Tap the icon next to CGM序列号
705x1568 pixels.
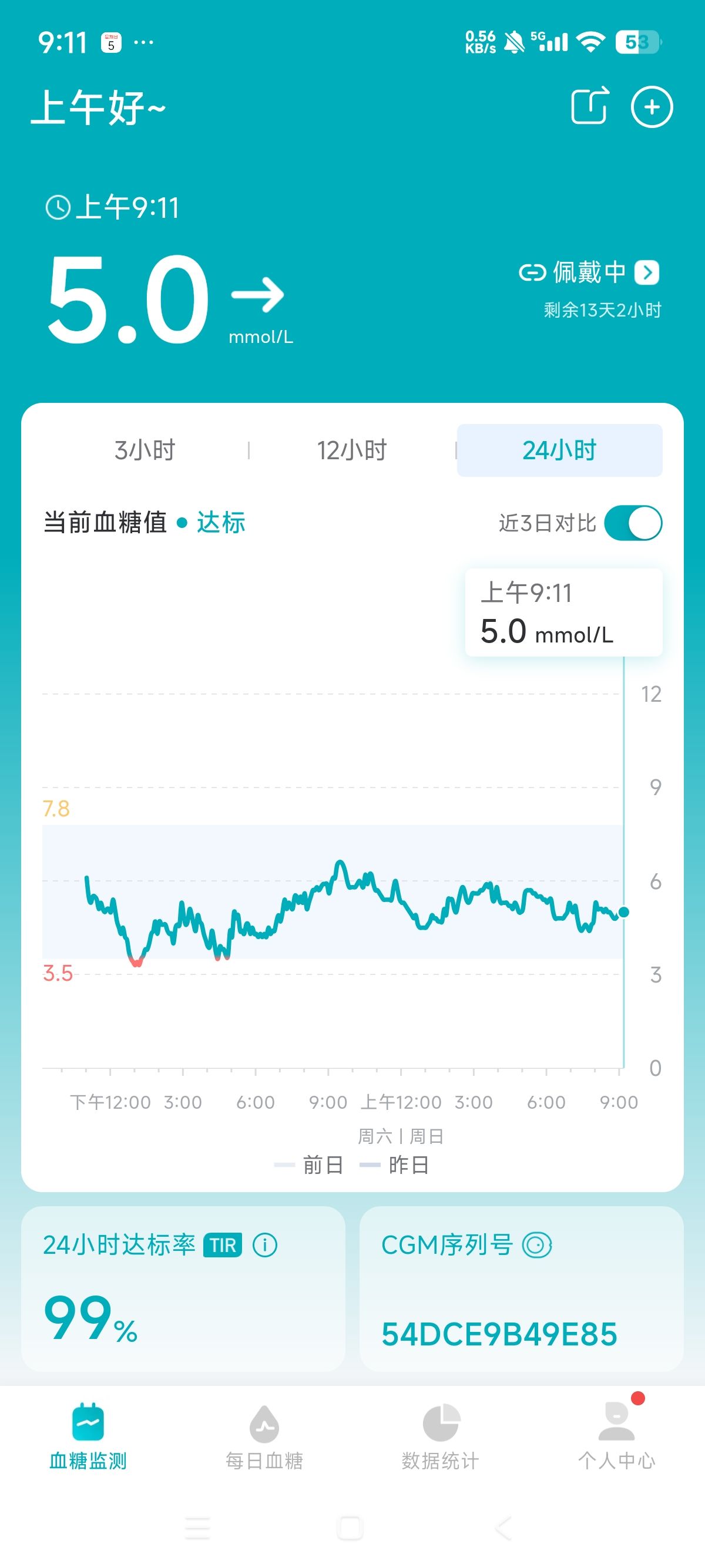pyautogui.click(x=537, y=1245)
